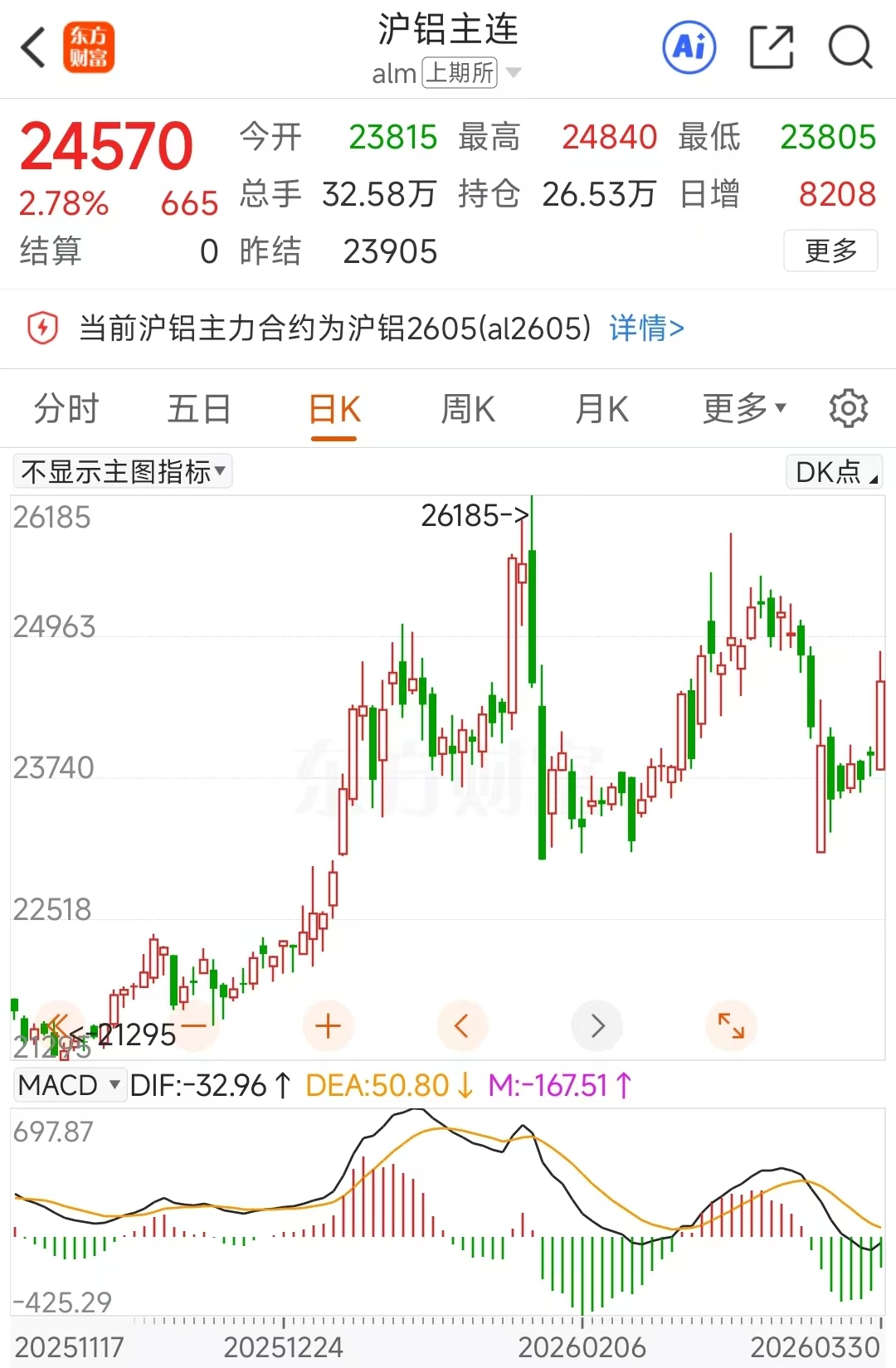896x1368 pixels.
Task: Go back to the previous page
Action: 33,47
